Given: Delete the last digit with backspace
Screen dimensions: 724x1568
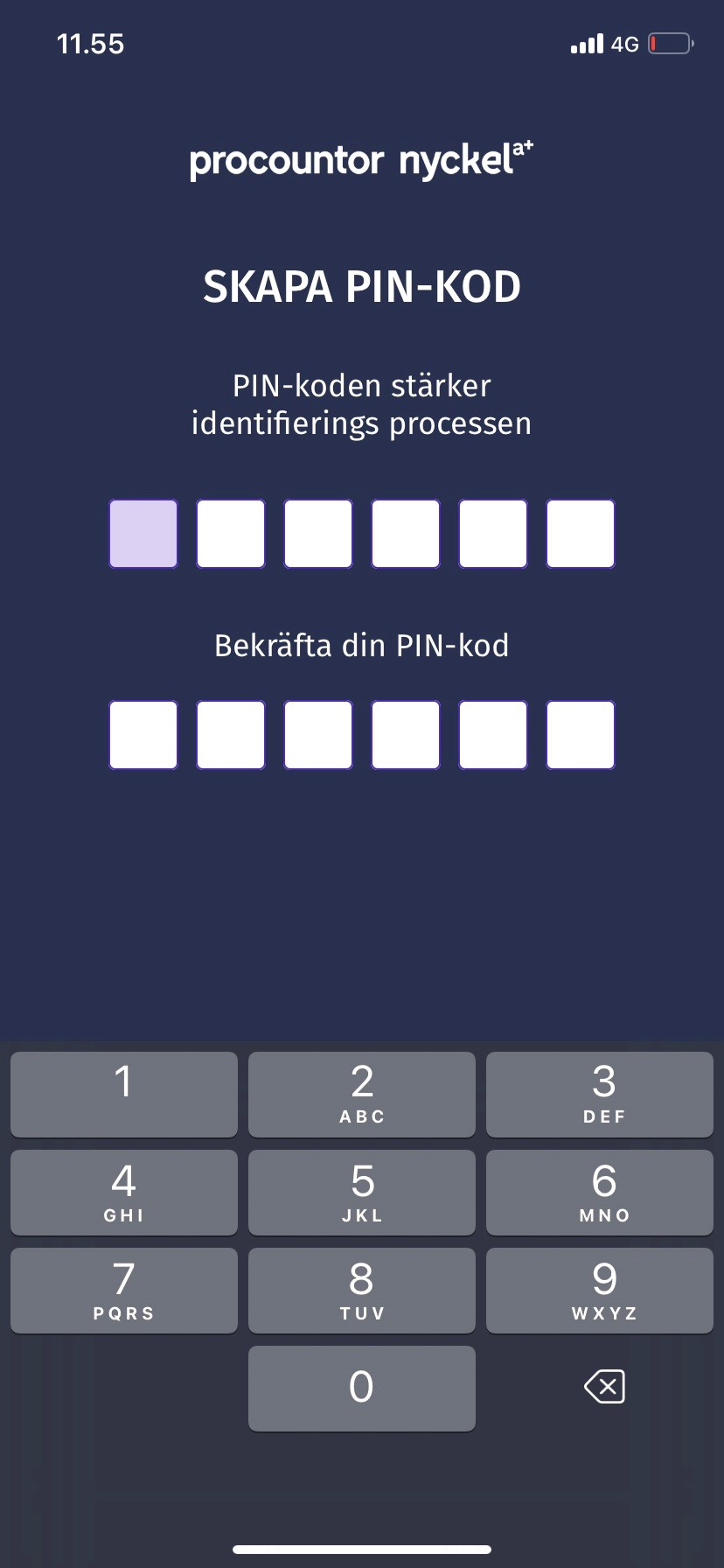Looking at the screenshot, I should click(x=604, y=1387).
